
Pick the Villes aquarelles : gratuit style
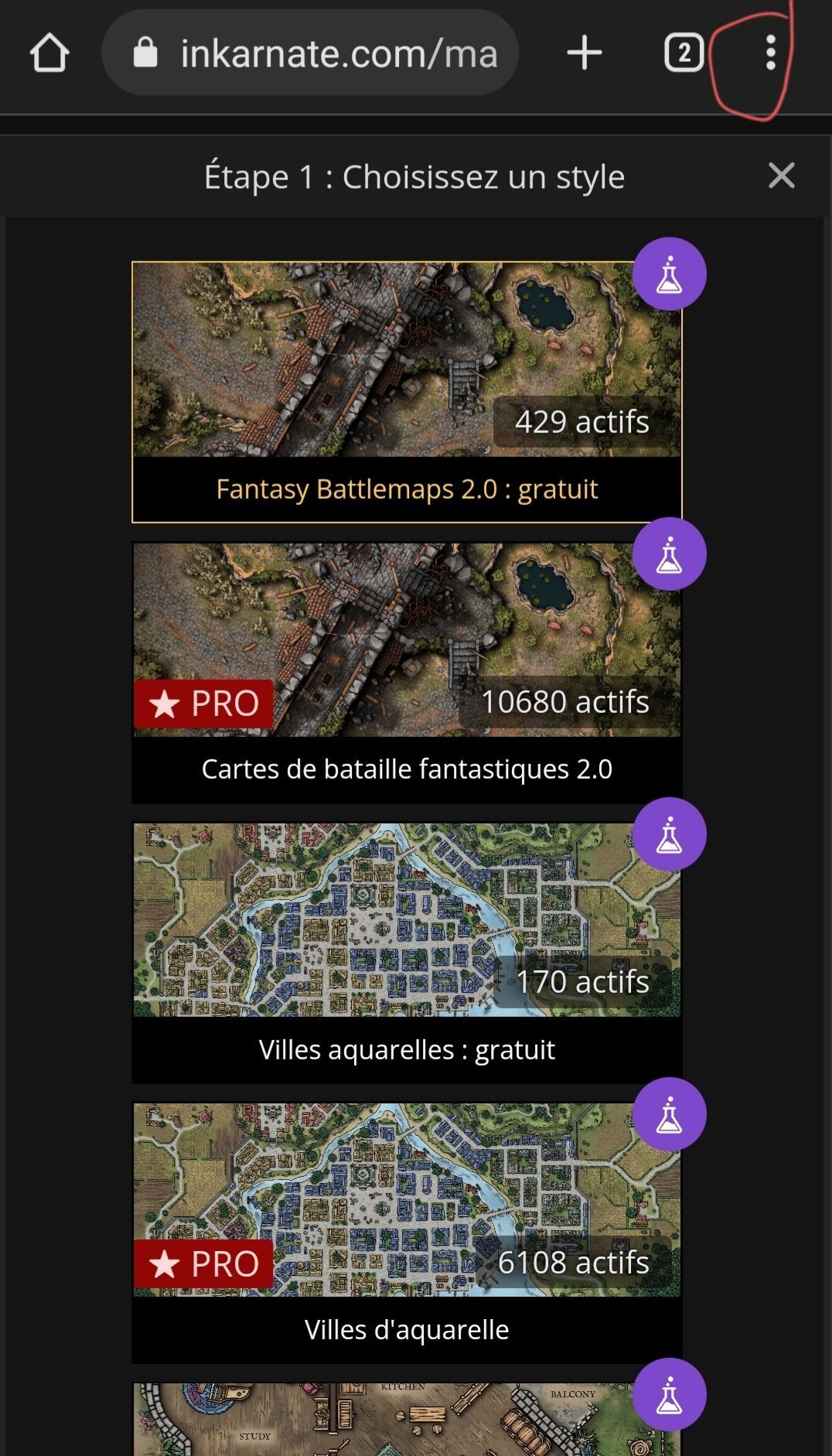[407, 953]
